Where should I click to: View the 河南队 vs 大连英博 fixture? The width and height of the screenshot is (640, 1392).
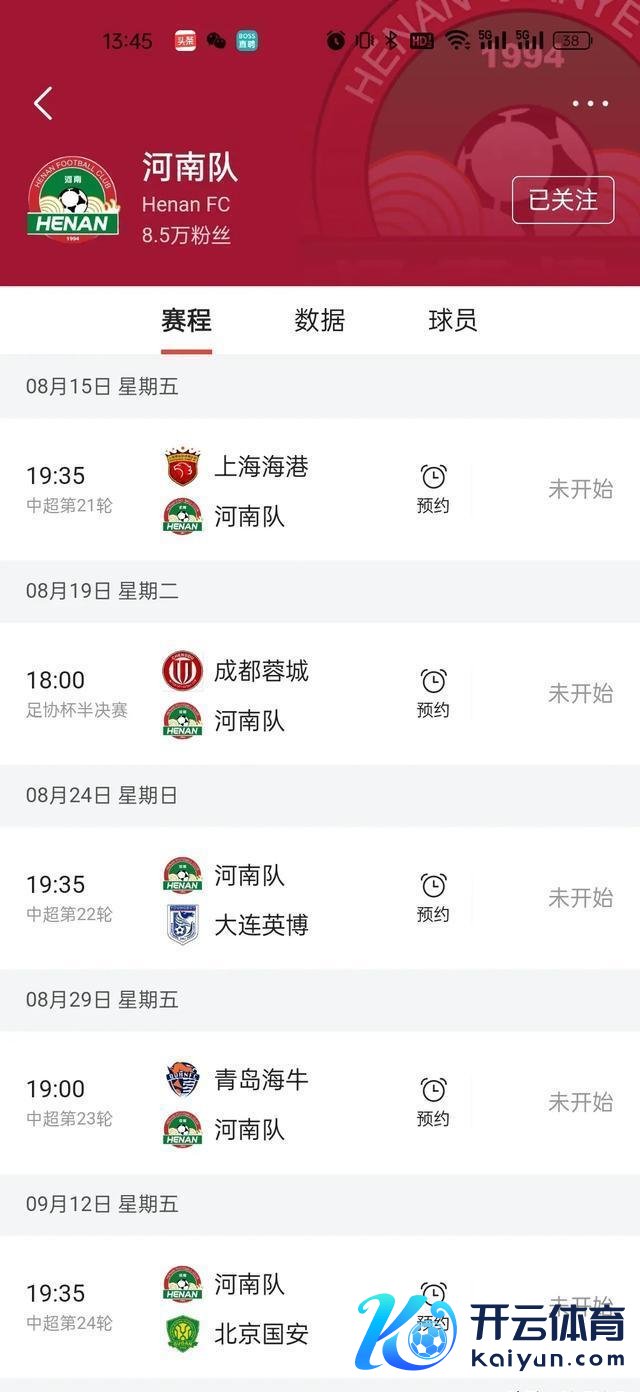[260, 899]
